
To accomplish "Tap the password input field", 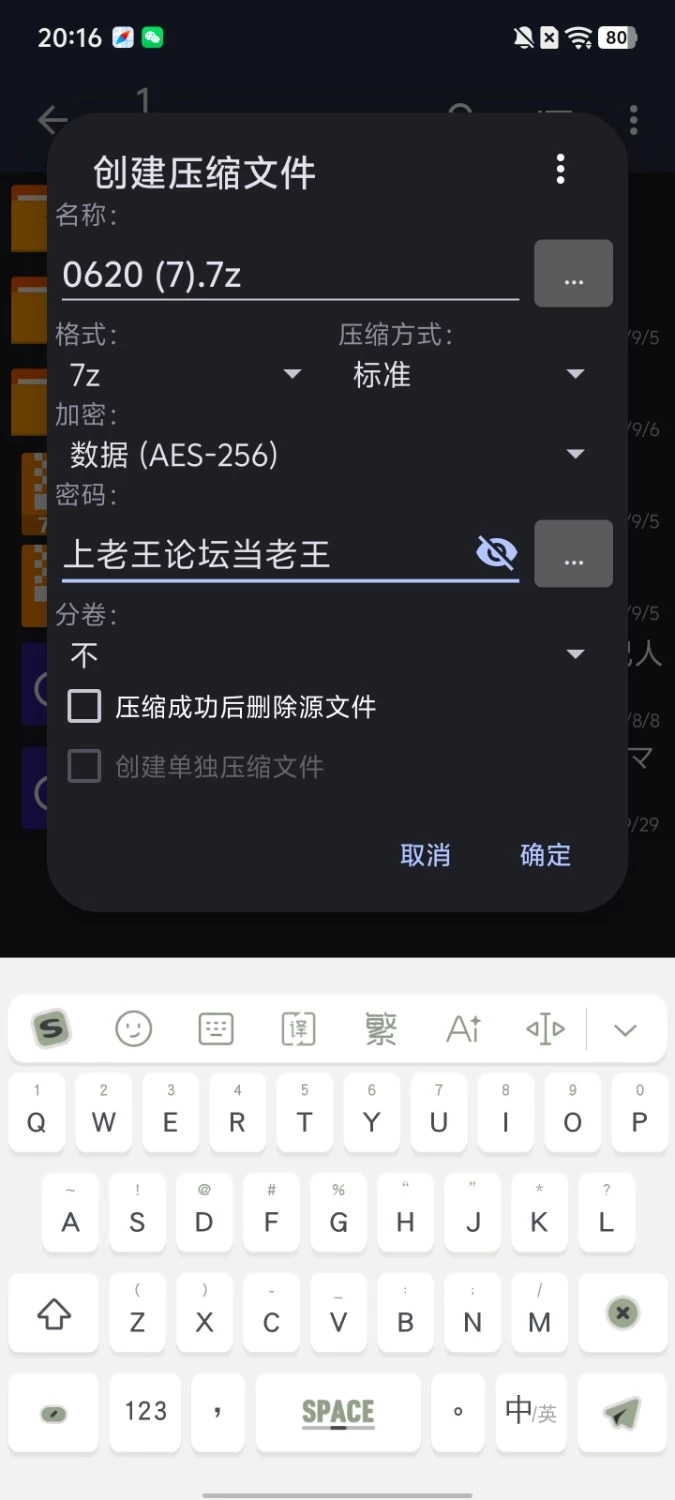I will click(x=265, y=554).
